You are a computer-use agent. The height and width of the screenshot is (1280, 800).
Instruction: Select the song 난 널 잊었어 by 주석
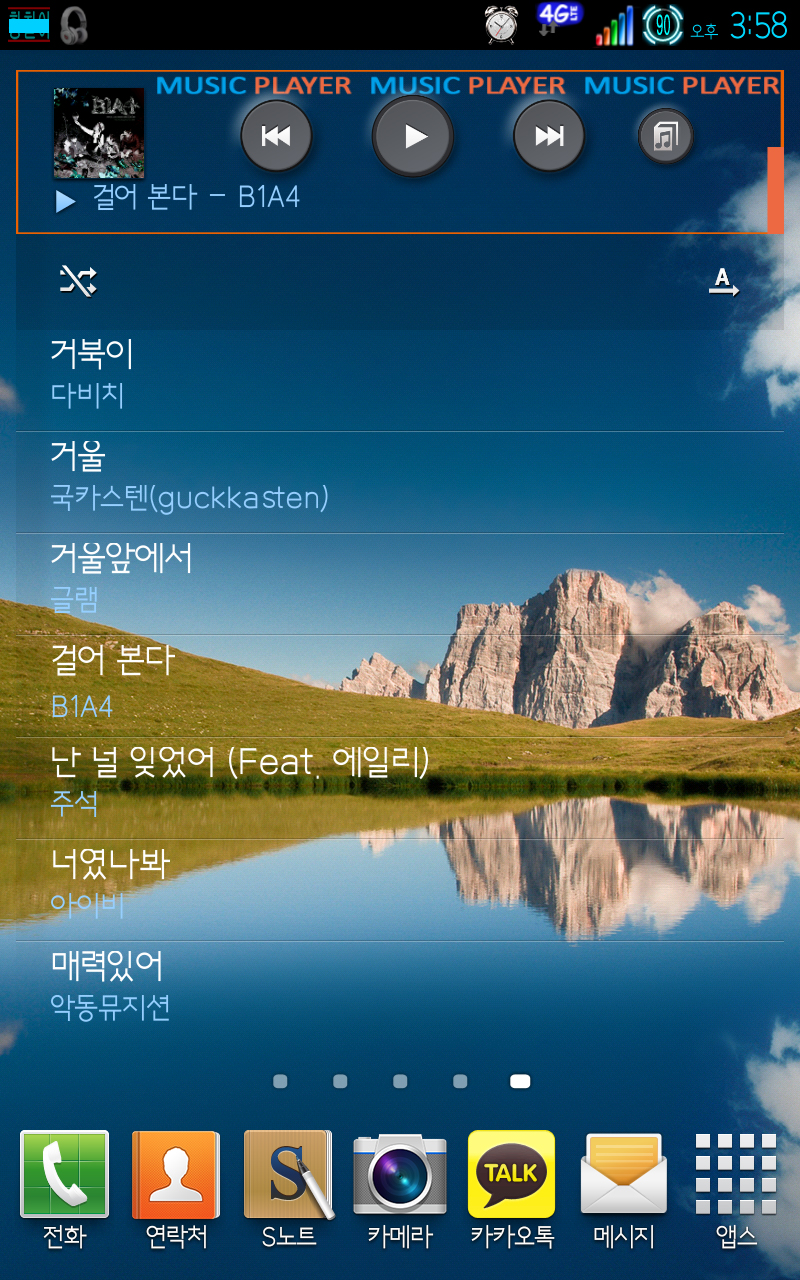(x=400, y=783)
